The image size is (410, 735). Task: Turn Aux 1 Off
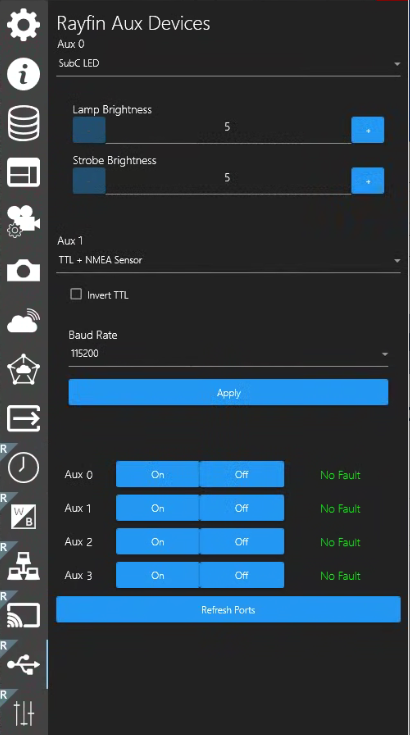point(242,508)
